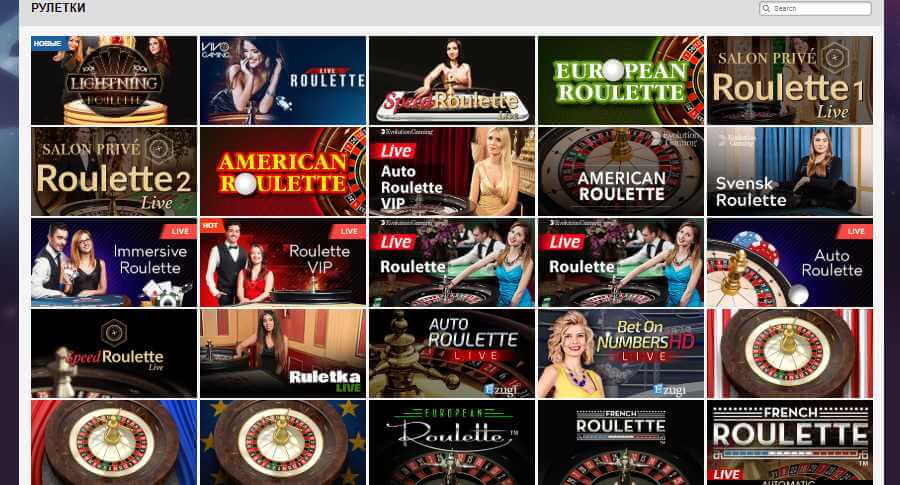Image resolution: width=900 pixels, height=485 pixels.
Task: Open the Svensk Roulette table
Action: (790, 171)
